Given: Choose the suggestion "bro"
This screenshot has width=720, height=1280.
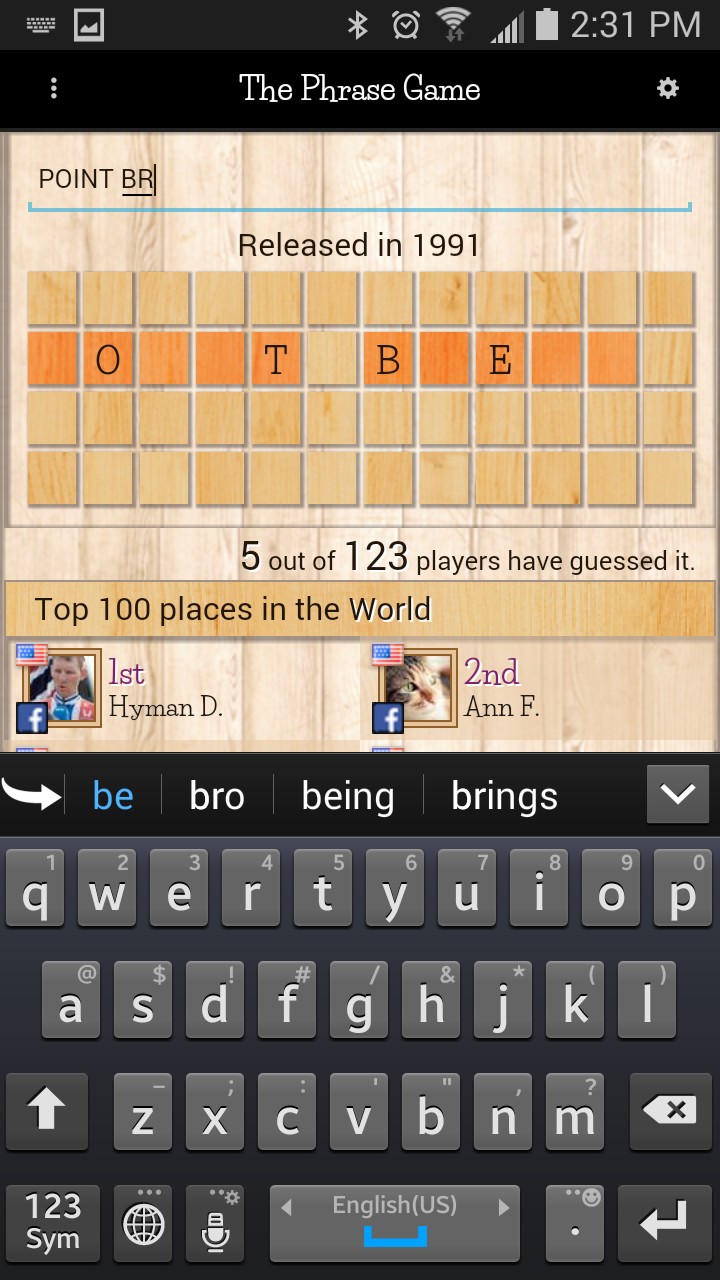Looking at the screenshot, I should tap(217, 796).
